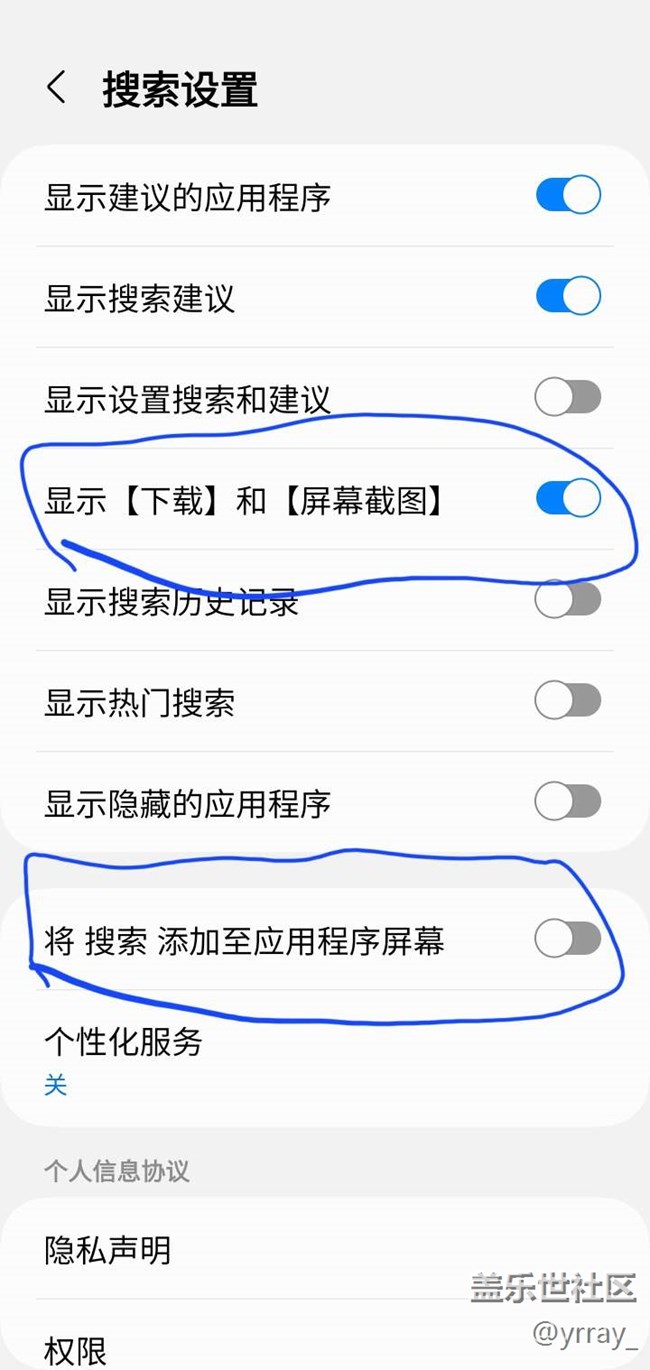Turn off 显示建议的应用程序 switch

pyautogui.click(x=567, y=196)
